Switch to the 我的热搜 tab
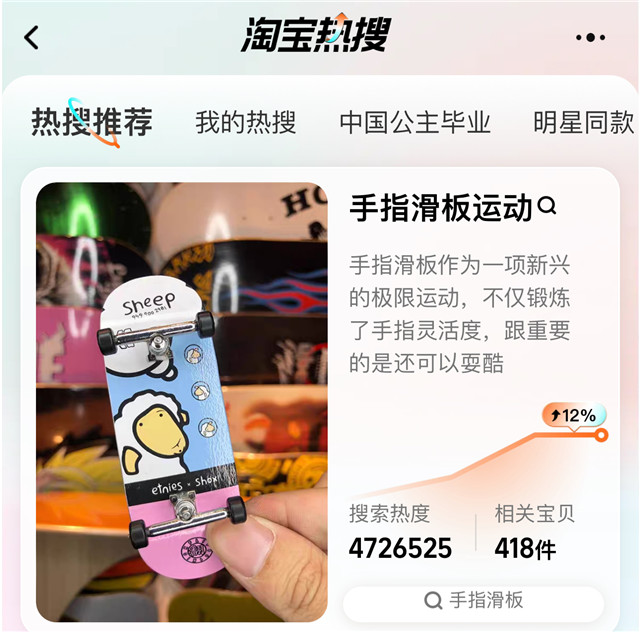640x632 pixels. point(246,123)
